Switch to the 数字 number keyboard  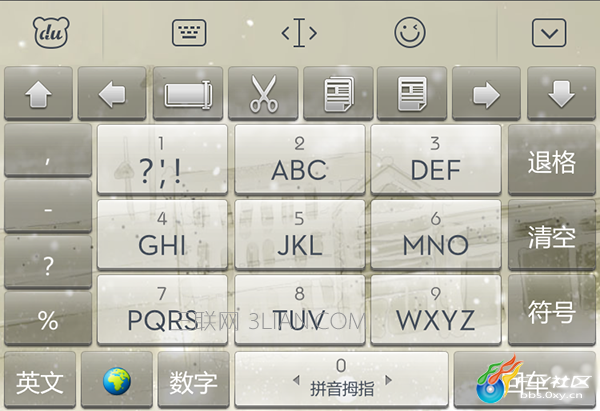(193, 380)
